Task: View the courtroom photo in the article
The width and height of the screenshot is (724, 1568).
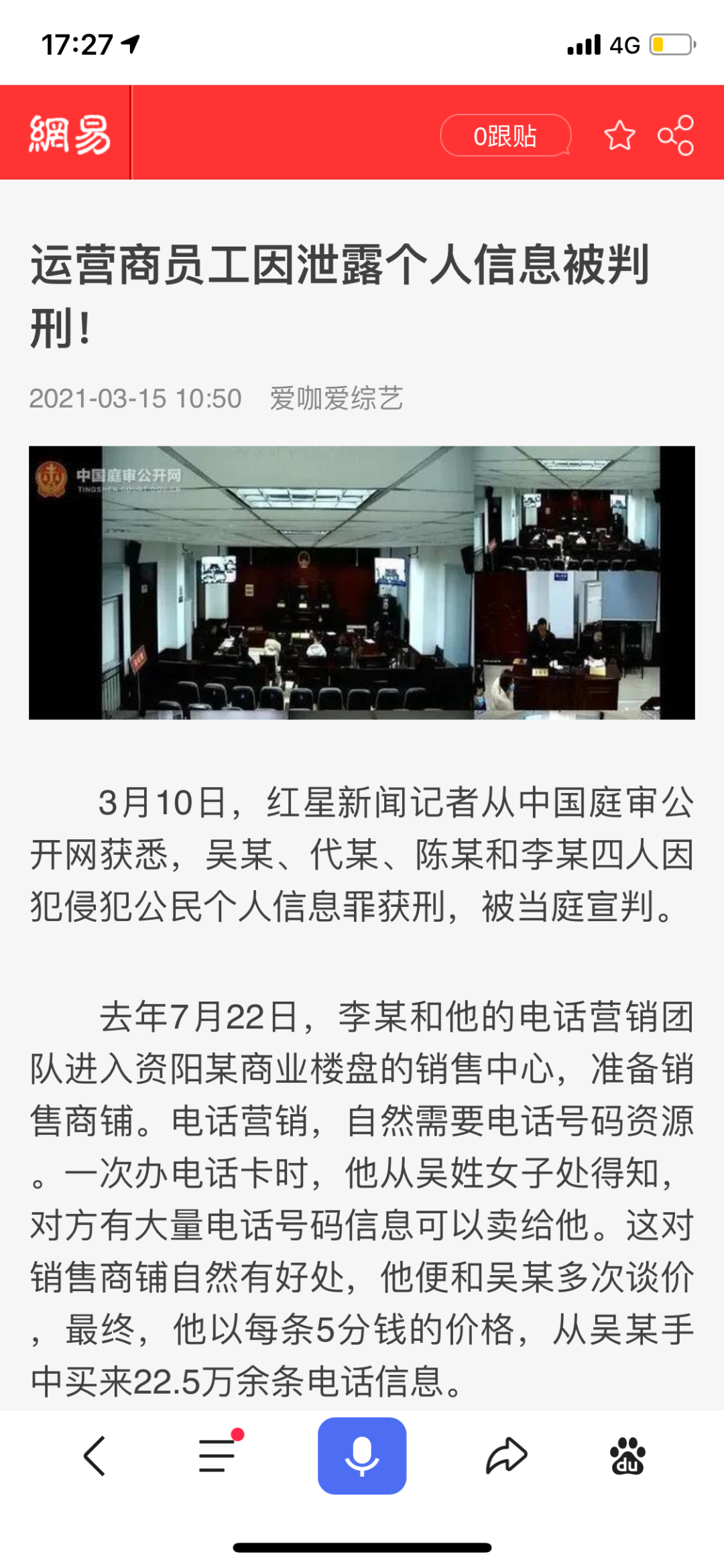Action: coord(362,583)
